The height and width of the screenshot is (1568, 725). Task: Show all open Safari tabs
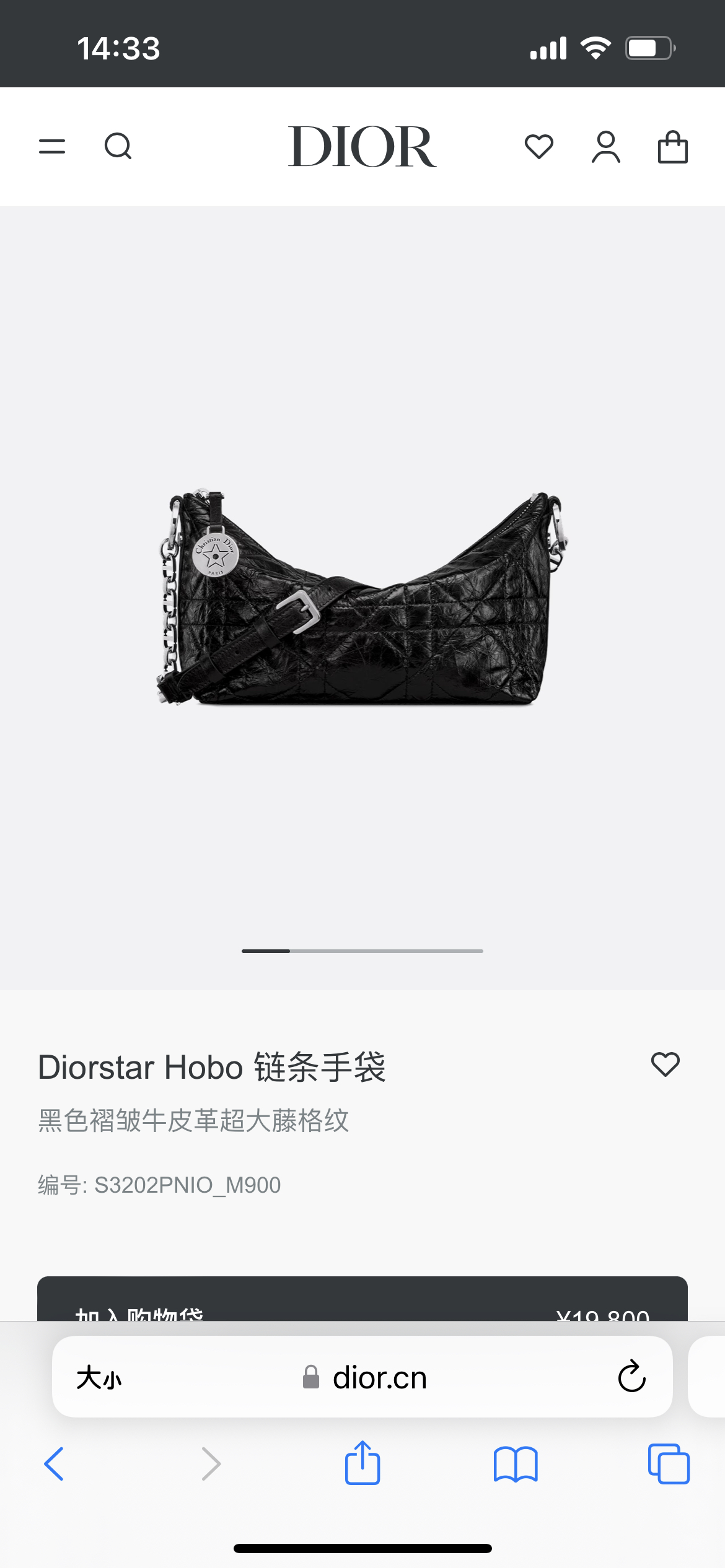(668, 1464)
